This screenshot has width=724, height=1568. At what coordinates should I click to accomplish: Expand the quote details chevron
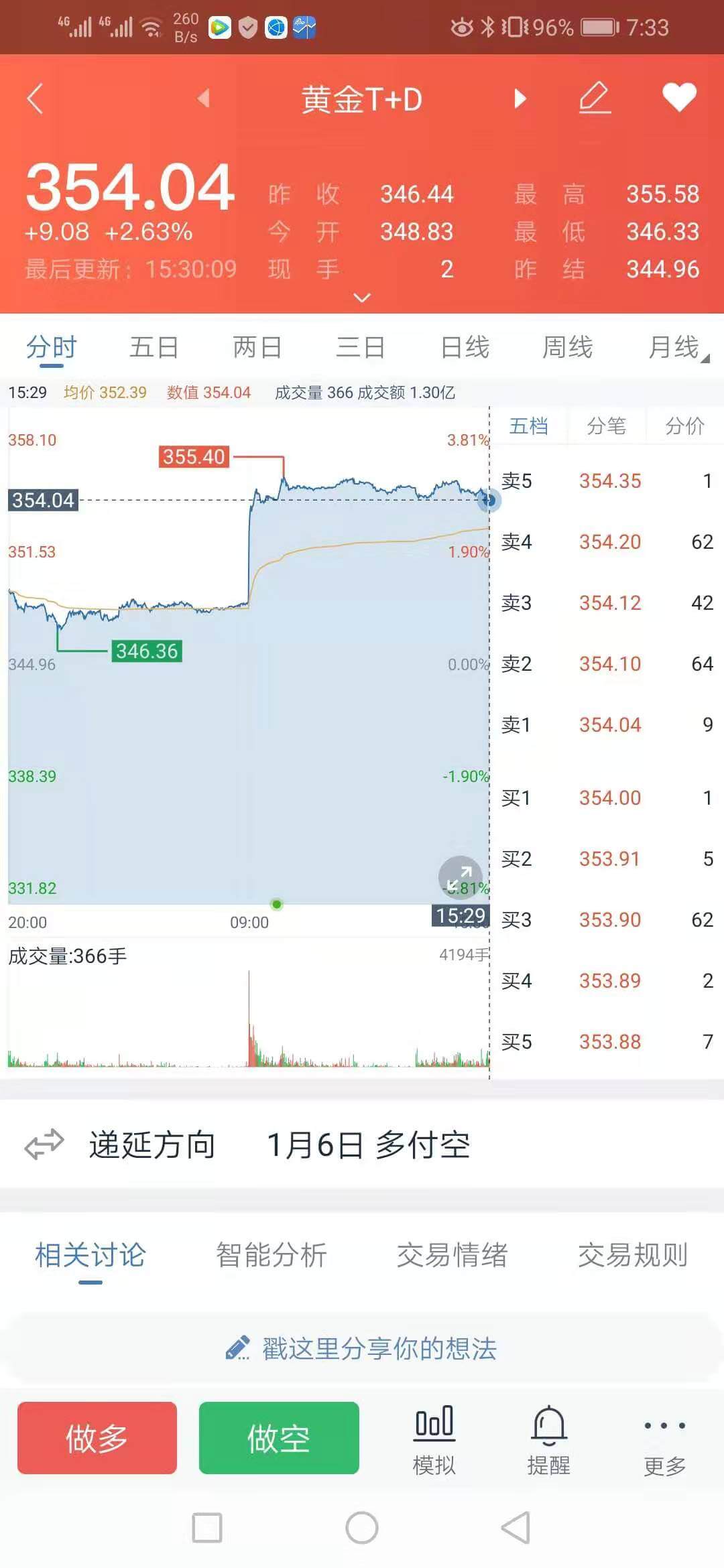[362, 298]
